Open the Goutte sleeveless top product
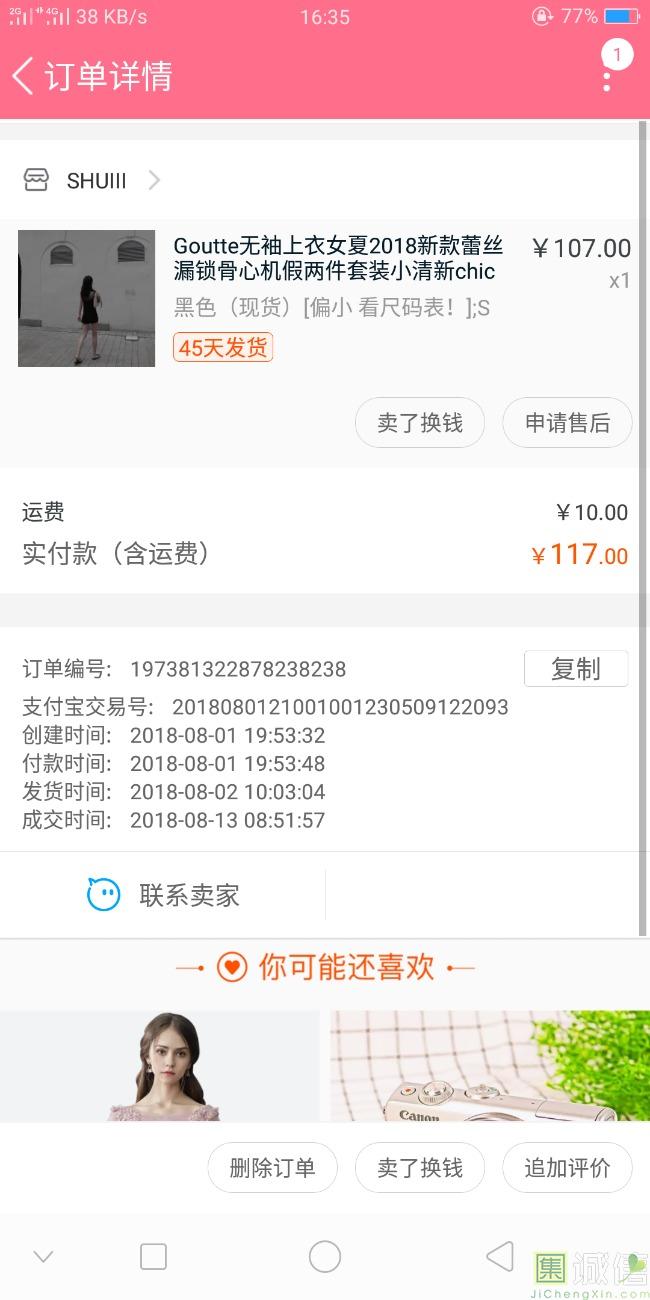Image resolution: width=650 pixels, height=1300 pixels. pyautogui.click(x=338, y=258)
